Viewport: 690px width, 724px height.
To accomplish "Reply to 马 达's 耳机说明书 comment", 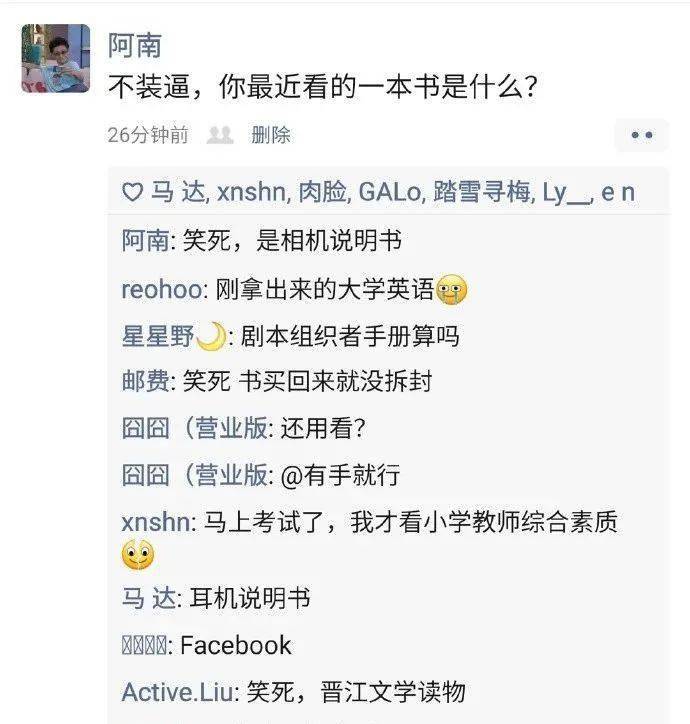I will click(249, 598).
